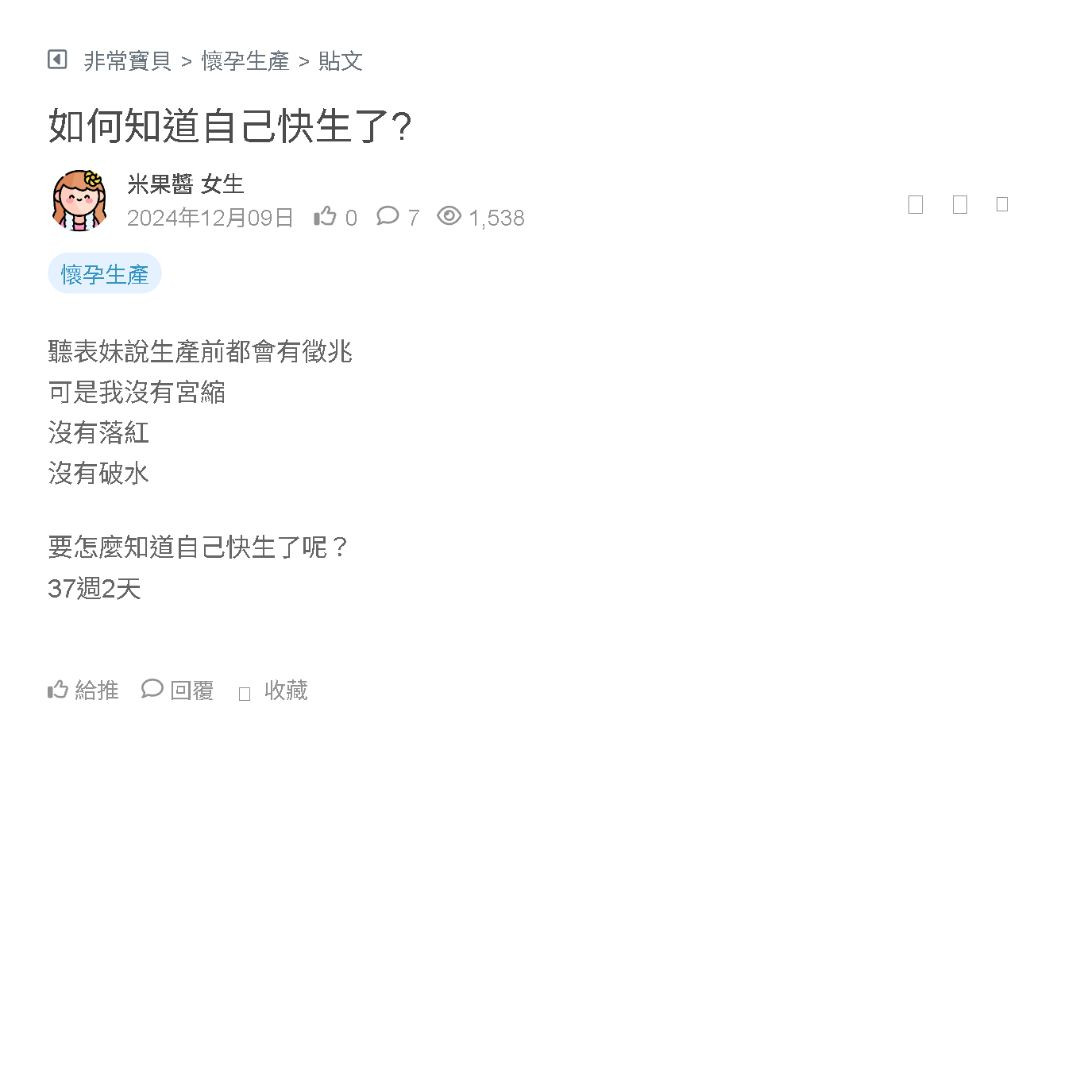Tap 回覆 to reply to post
Viewport: 1080px width, 1080px height.
(178, 690)
